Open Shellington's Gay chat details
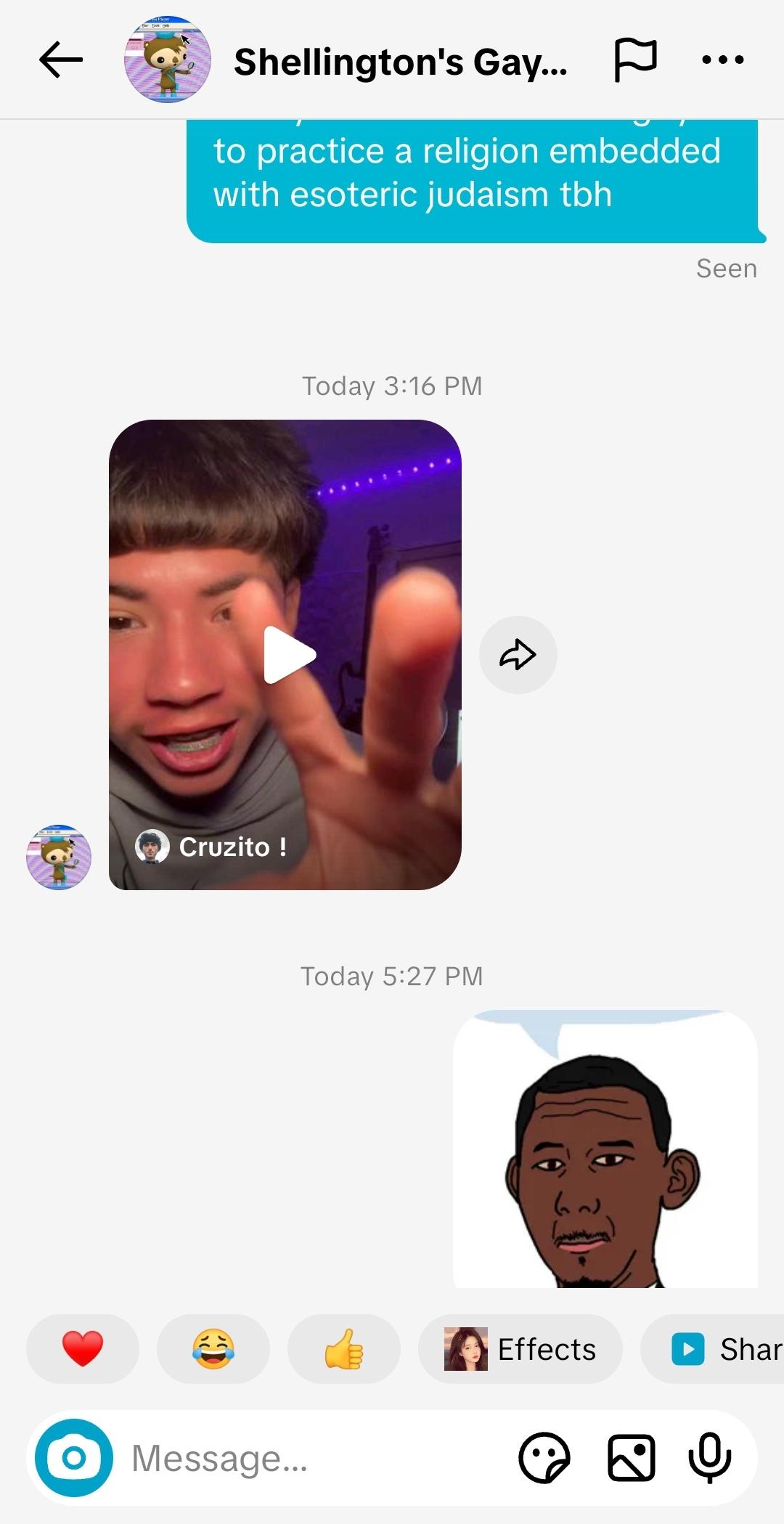 [x=399, y=62]
